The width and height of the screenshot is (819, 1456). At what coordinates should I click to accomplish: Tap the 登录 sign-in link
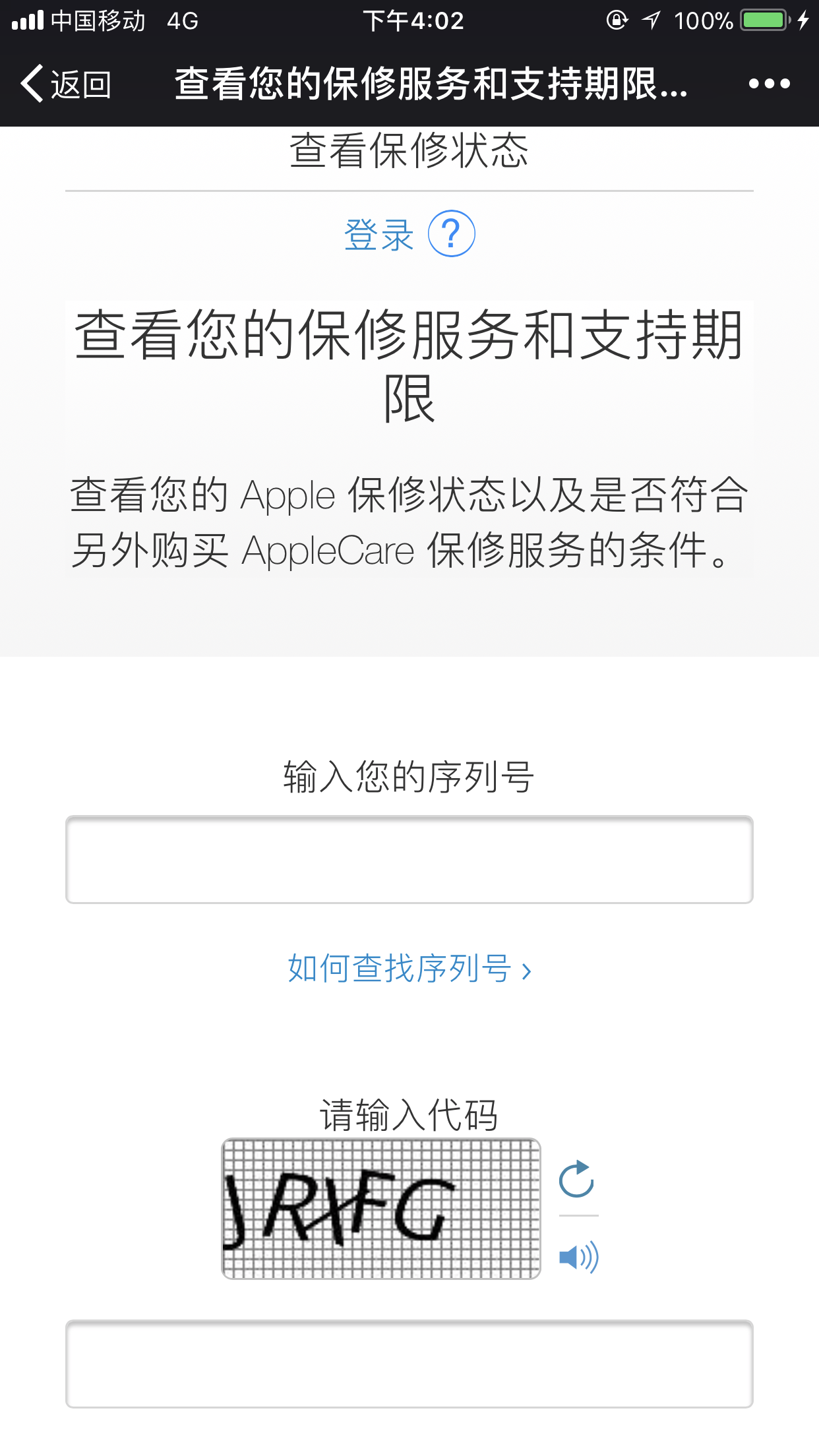point(379,235)
